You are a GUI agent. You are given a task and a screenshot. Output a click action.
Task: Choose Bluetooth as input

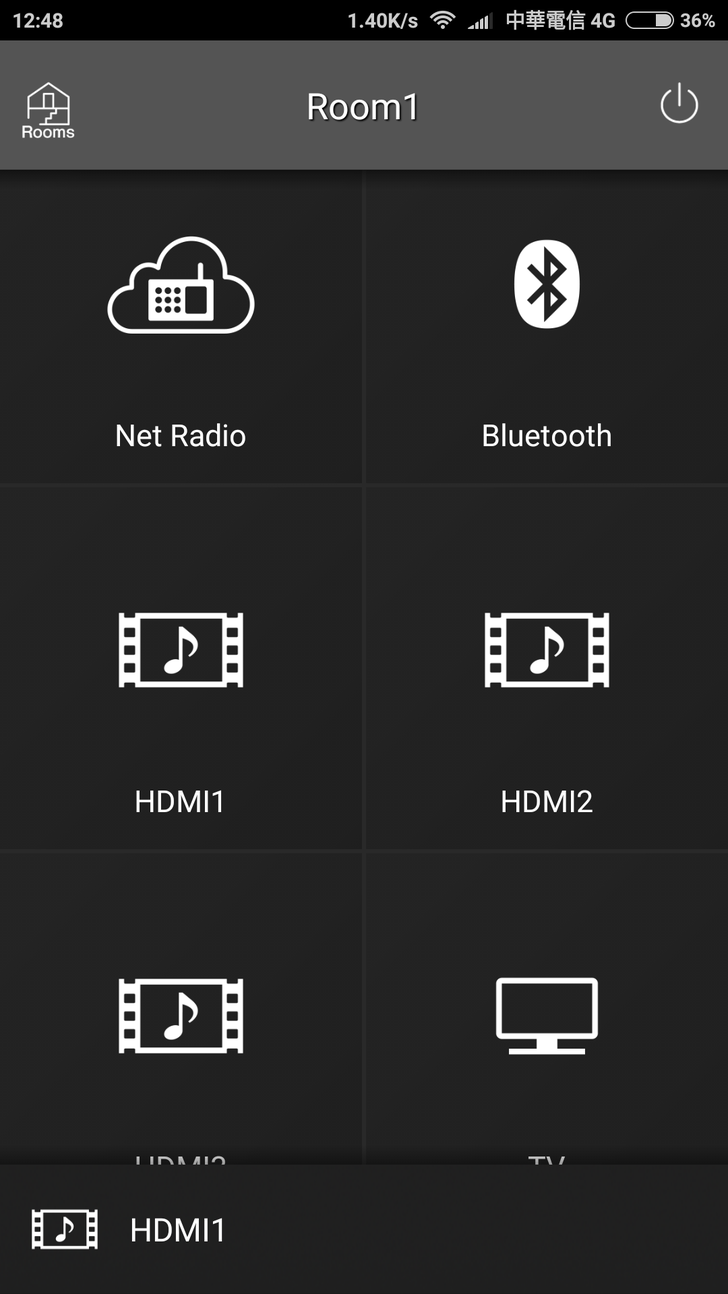click(x=546, y=328)
